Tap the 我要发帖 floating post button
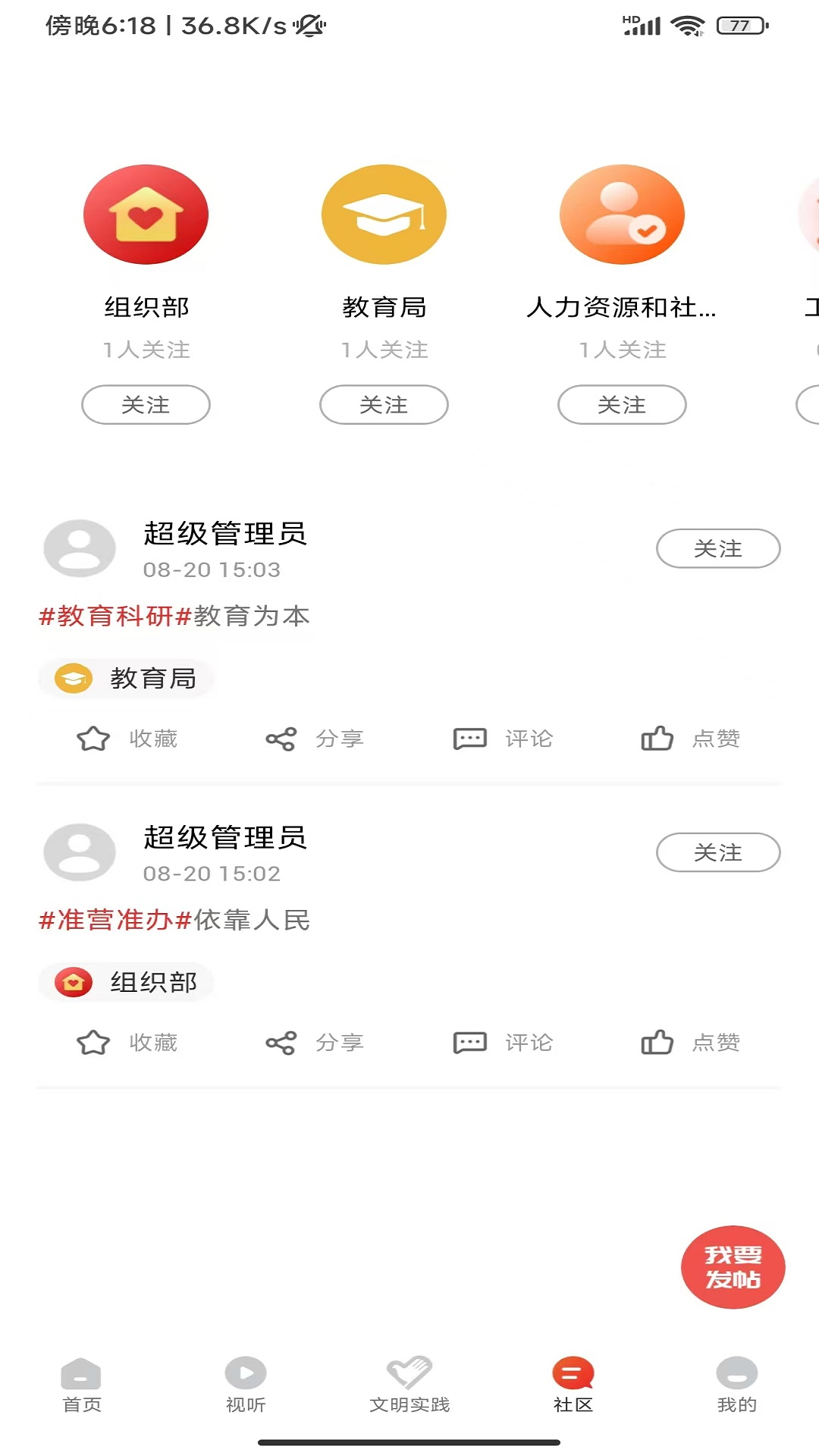Viewport: 819px width, 1456px height. (x=733, y=1267)
